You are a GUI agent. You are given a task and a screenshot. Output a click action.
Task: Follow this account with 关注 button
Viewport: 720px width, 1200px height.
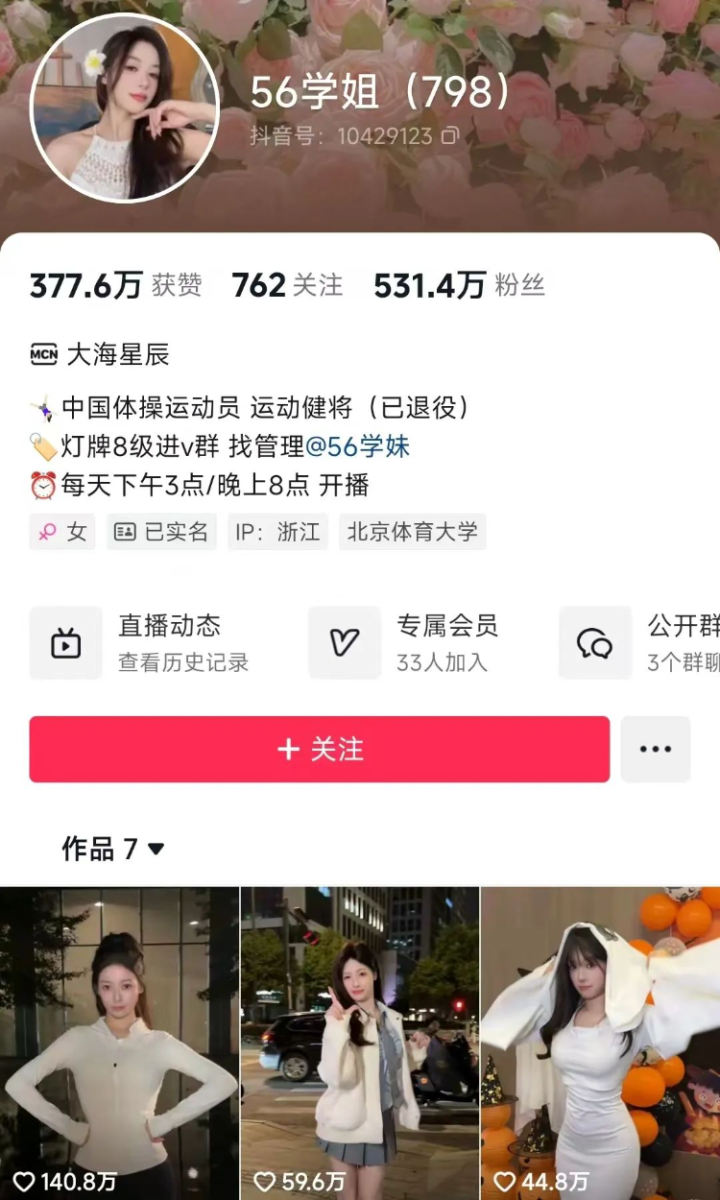tap(319, 749)
